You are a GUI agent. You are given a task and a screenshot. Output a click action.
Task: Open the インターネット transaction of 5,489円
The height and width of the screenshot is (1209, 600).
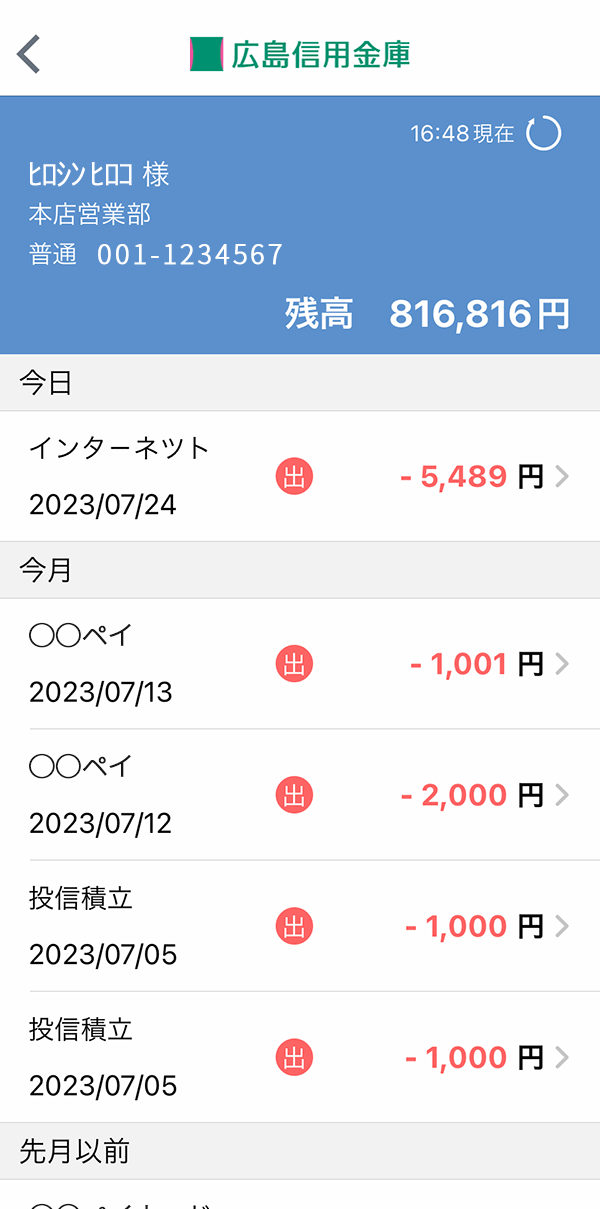tap(300, 476)
